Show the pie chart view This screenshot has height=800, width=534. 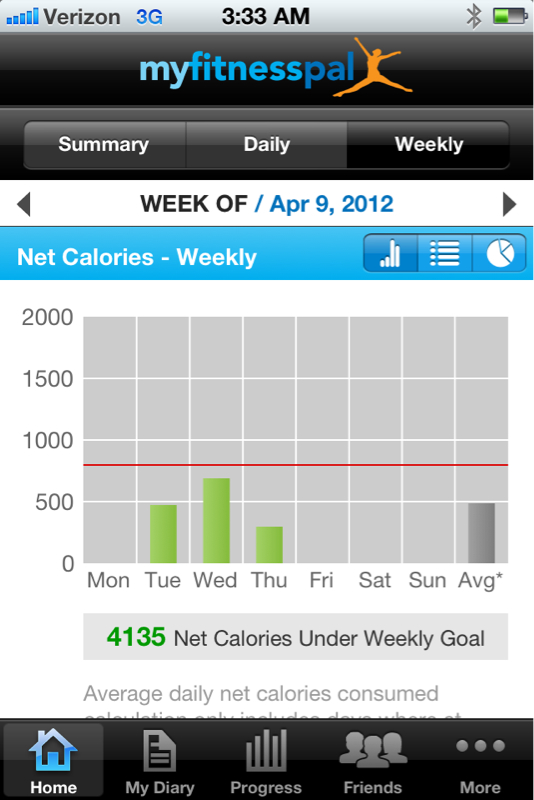(499, 253)
